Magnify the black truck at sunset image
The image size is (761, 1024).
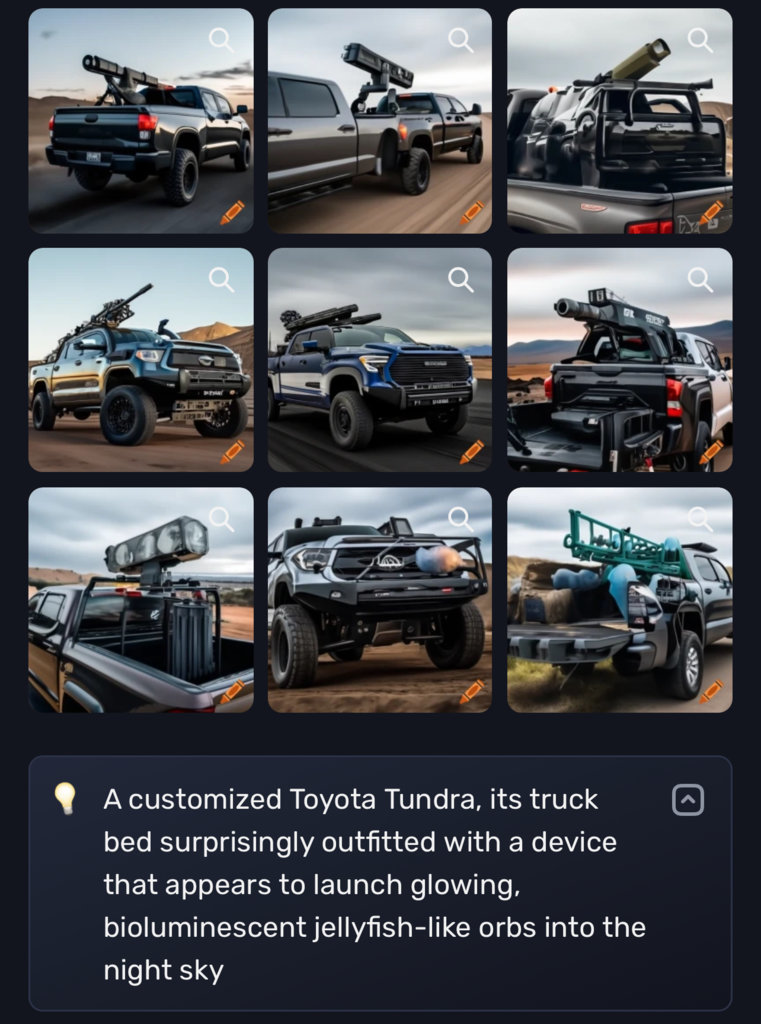(x=221, y=40)
